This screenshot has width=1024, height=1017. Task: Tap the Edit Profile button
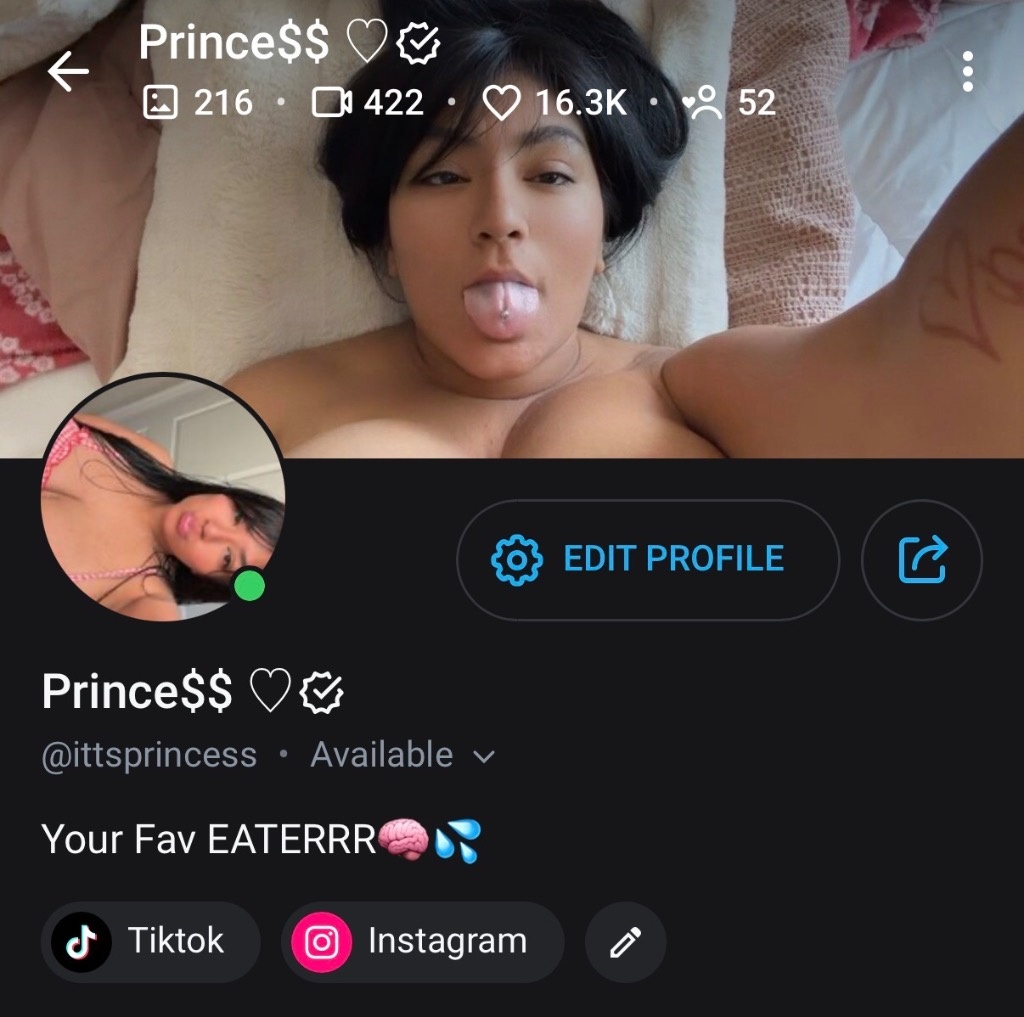pos(647,559)
